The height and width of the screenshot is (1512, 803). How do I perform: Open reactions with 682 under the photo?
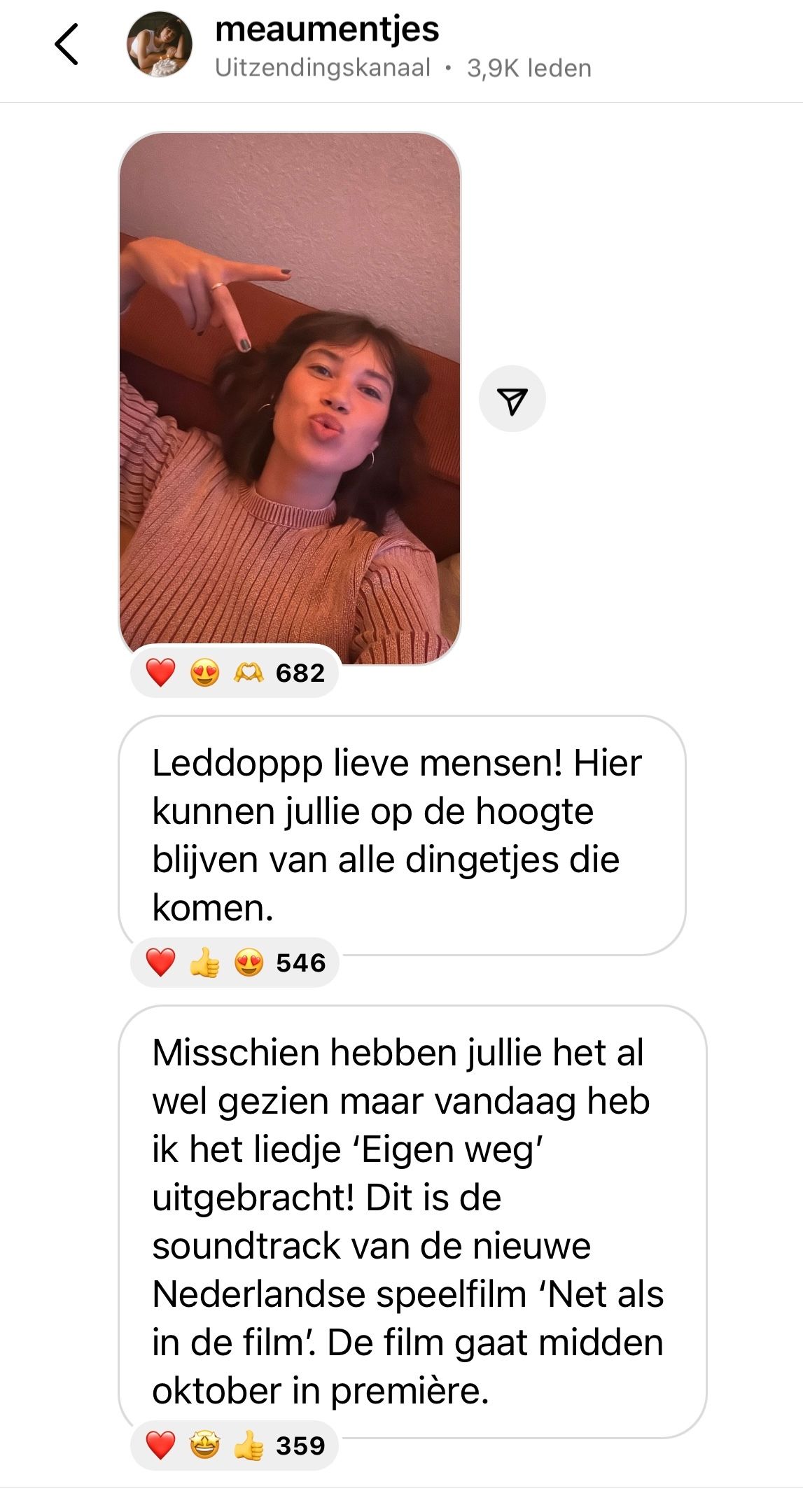235,673
